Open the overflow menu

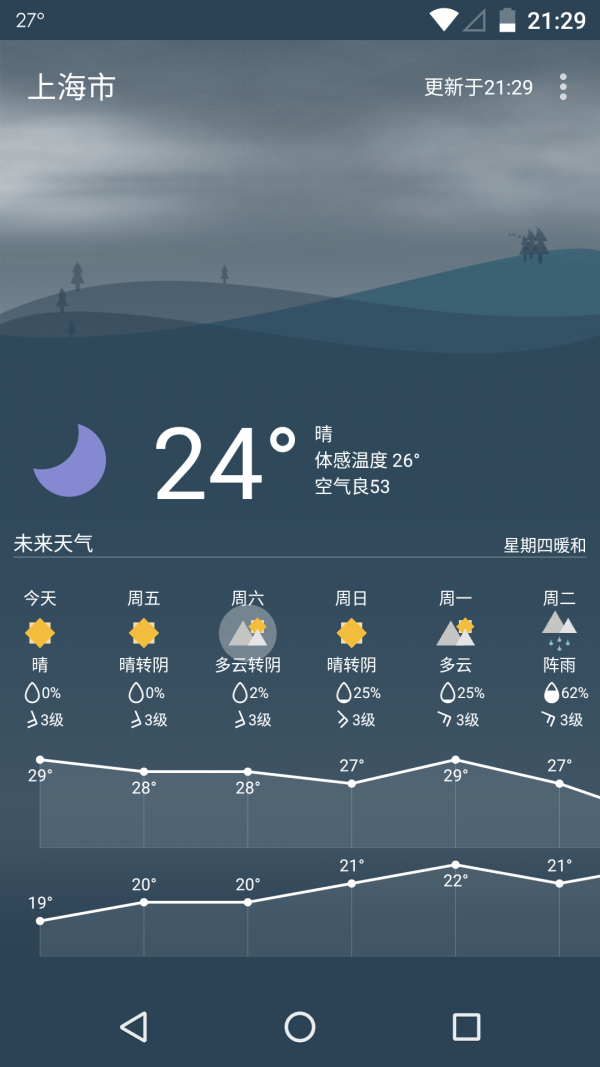(563, 87)
